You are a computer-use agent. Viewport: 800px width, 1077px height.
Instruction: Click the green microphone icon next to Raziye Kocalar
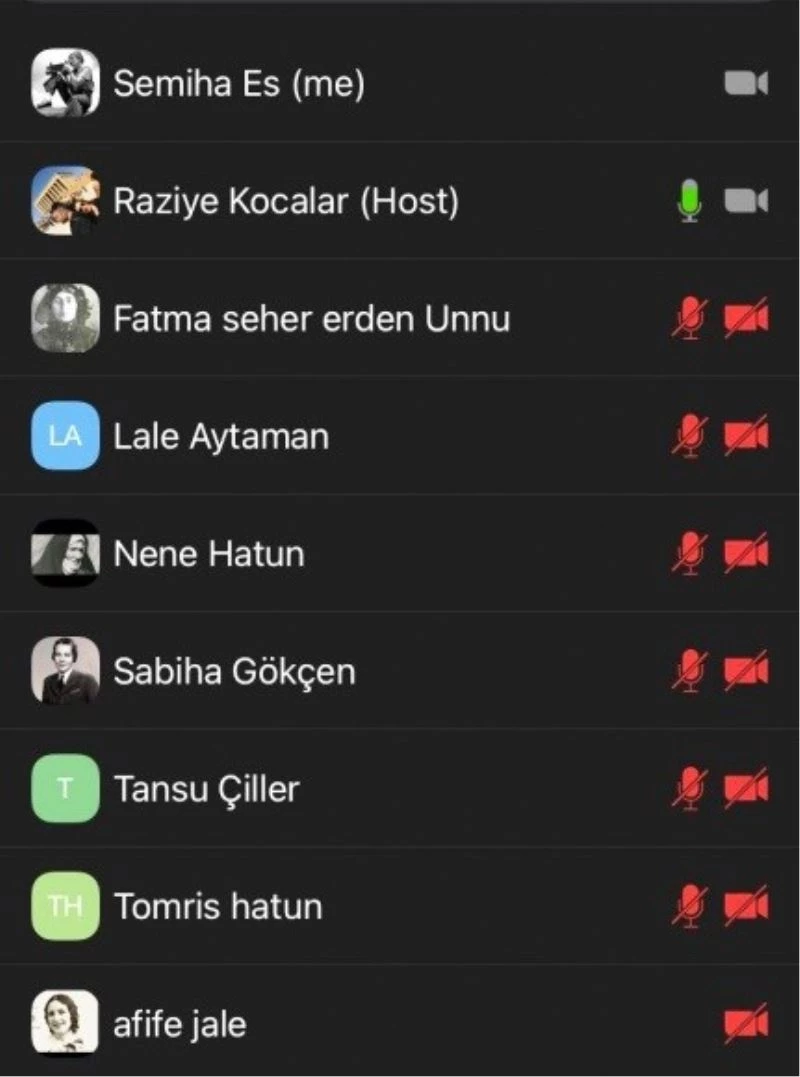[688, 200]
